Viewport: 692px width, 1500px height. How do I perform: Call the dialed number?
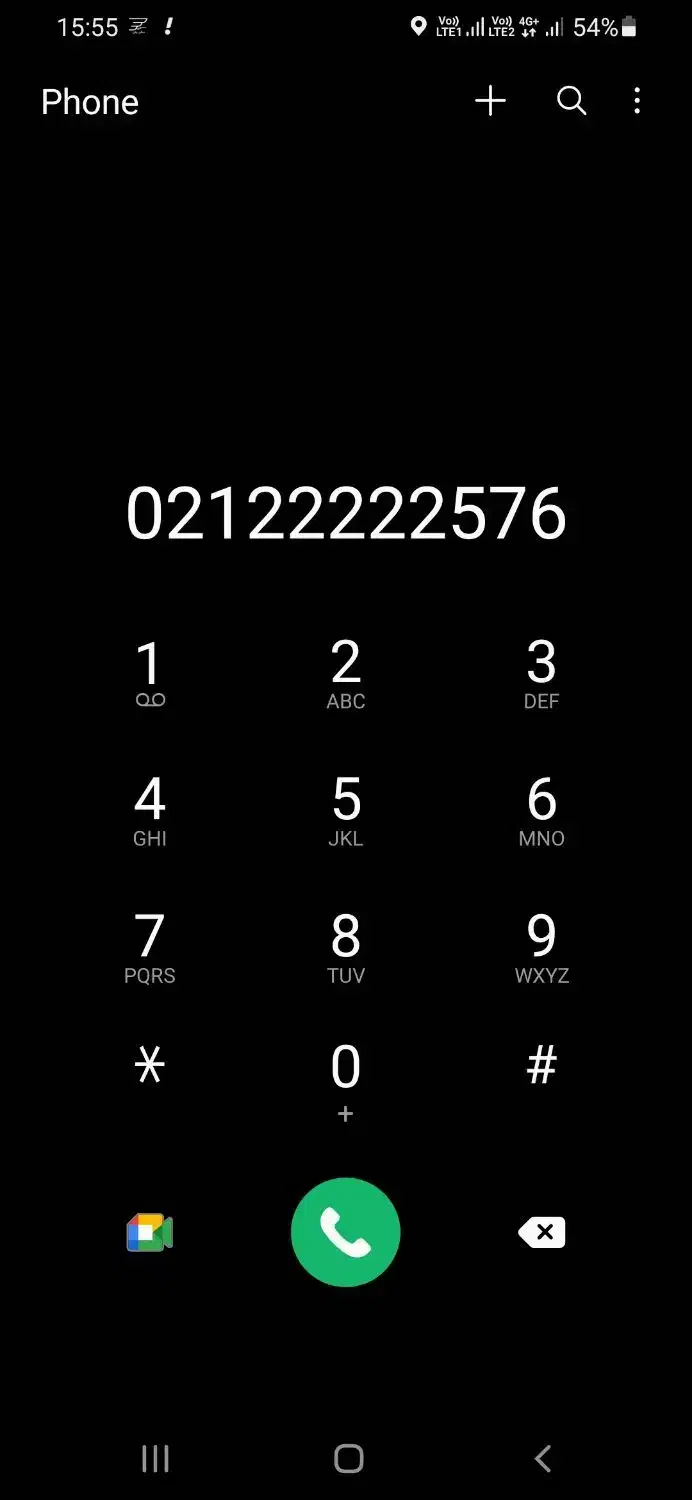346,1233
